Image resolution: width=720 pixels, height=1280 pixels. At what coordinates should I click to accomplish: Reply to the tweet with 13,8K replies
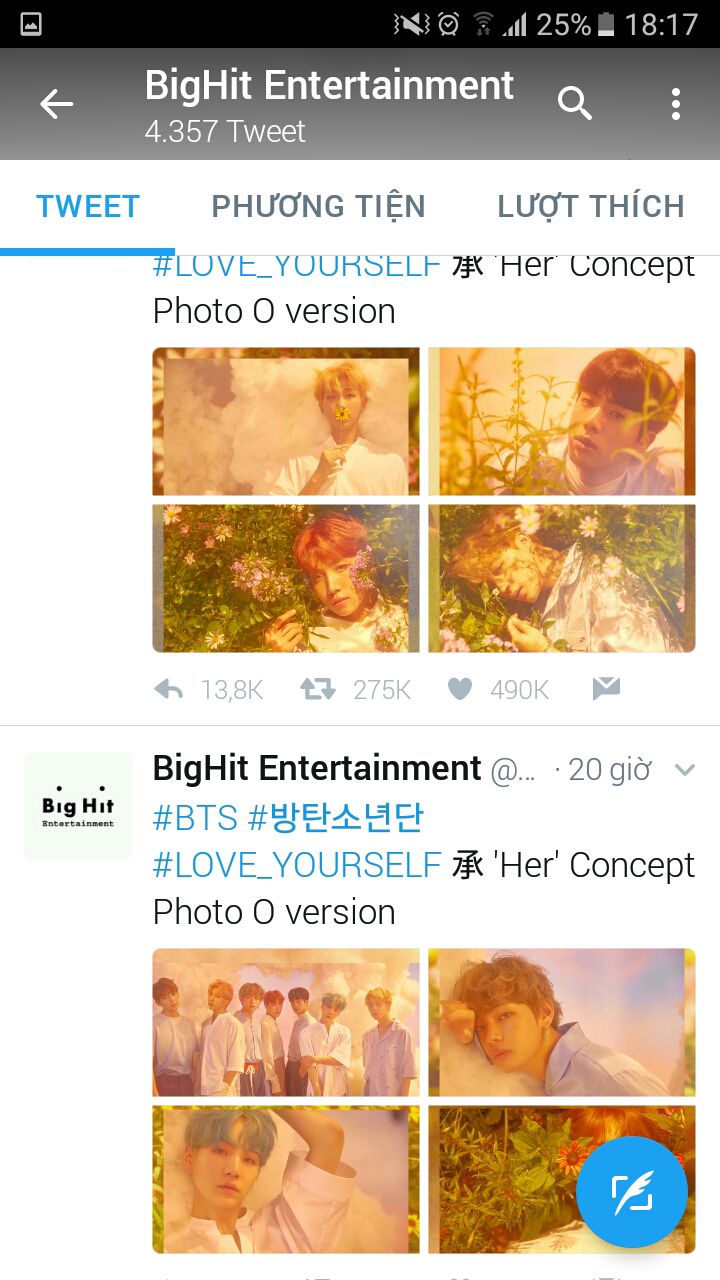coord(170,689)
